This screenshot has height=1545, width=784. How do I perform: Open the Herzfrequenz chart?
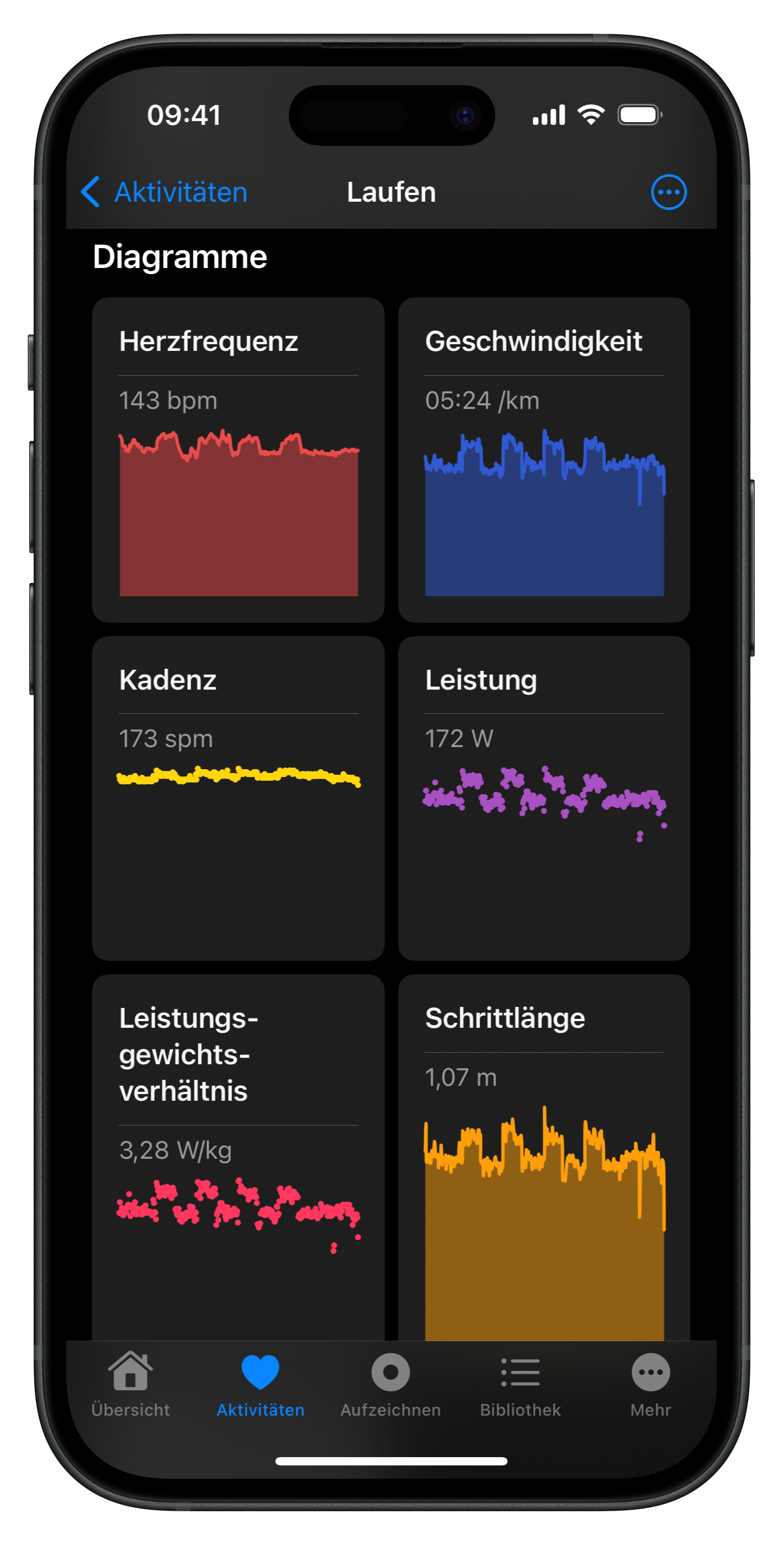coord(238,459)
